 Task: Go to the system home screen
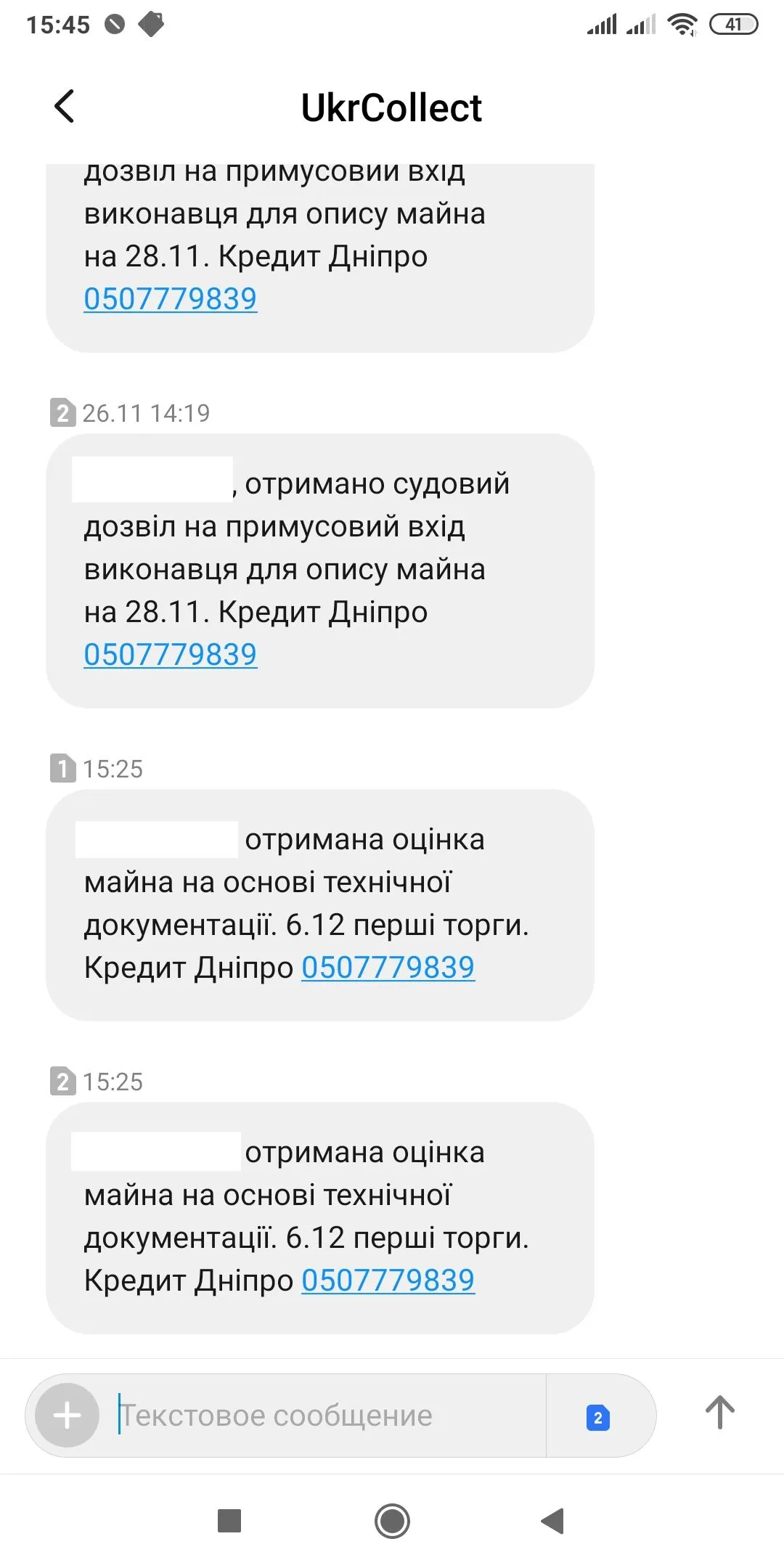pos(392,1521)
